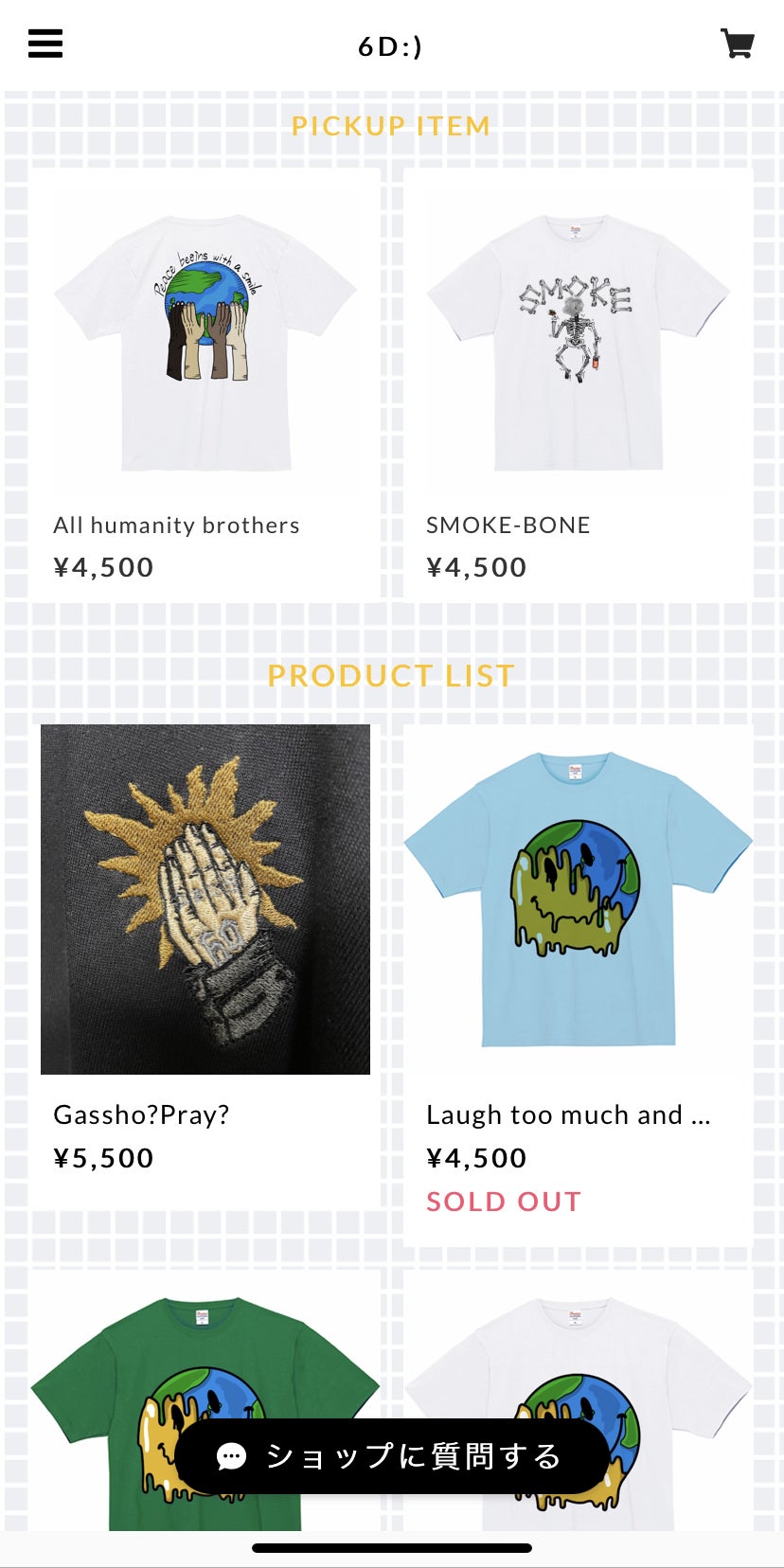Screen dimensions: 784x1568
Task: Open the Gassho?Pray? embroidered item
Action: (205, 900)
